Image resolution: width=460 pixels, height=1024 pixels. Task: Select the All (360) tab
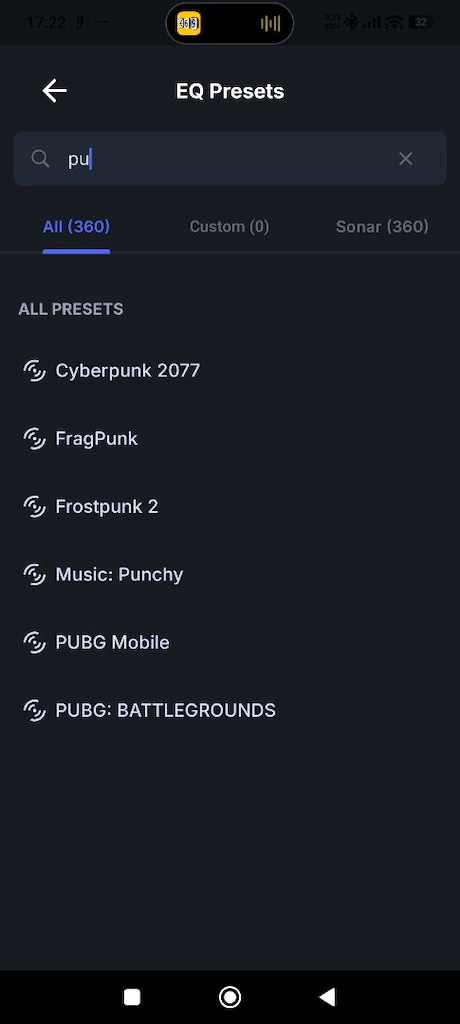point(76,227)
